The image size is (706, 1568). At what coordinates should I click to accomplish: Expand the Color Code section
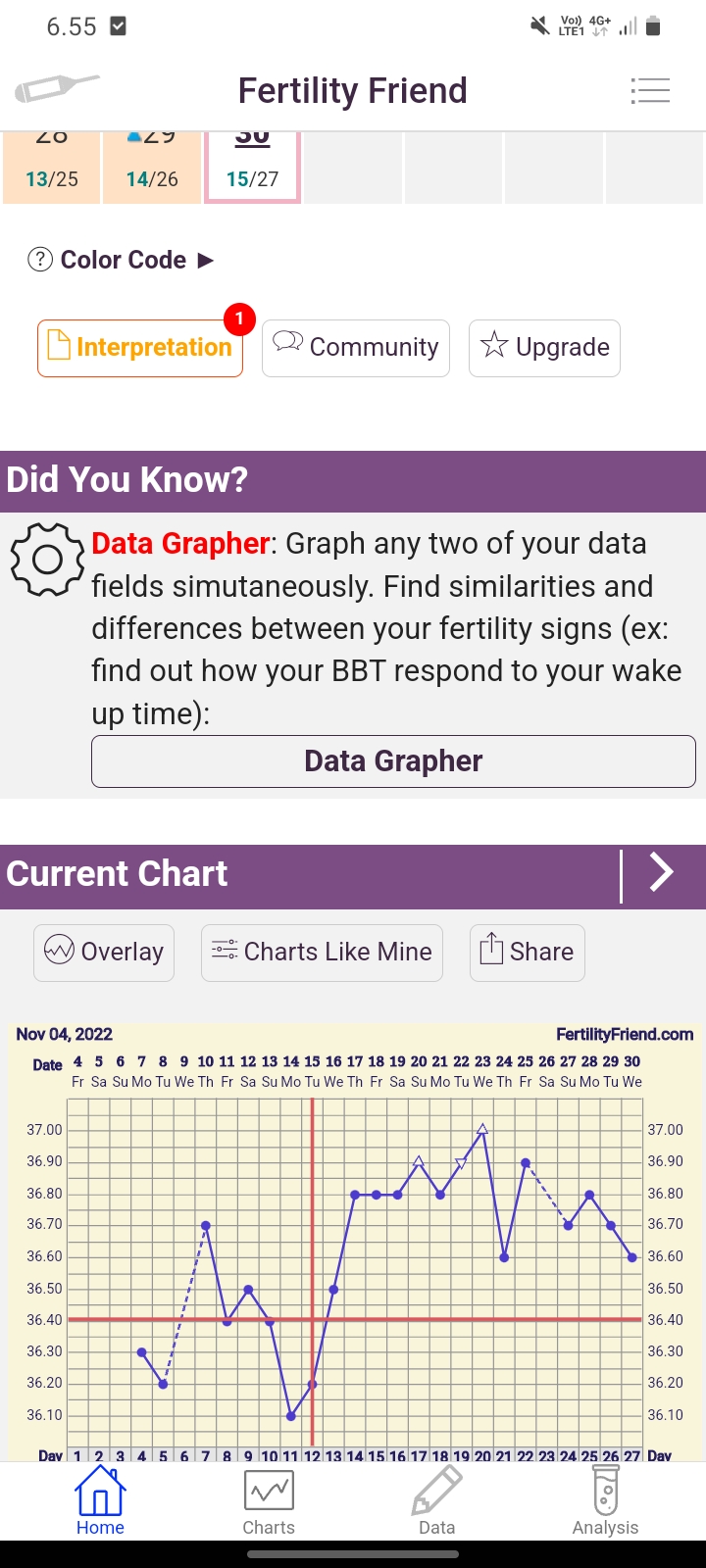[x=122, y=260]
